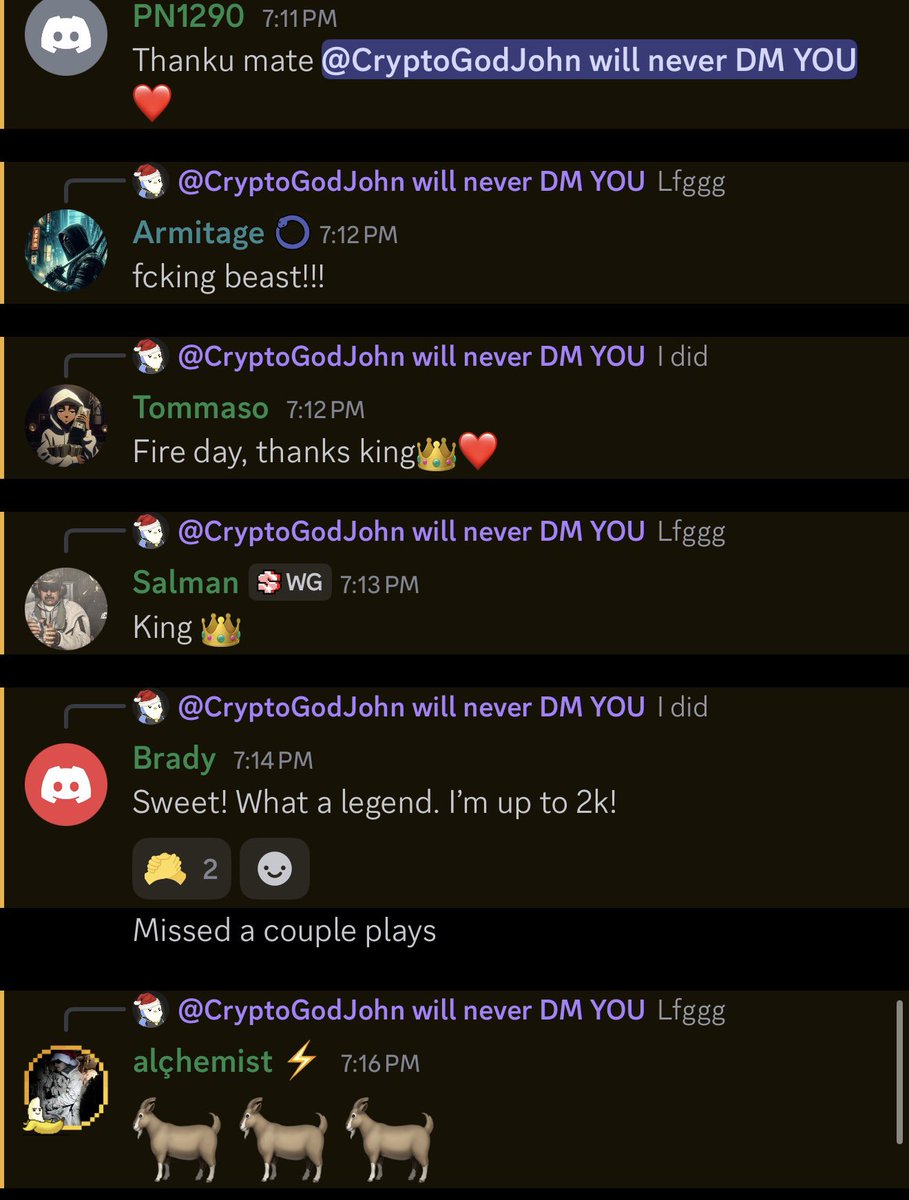Tap the @CryptoGodJohn mention in PN1290's message
Screen dimensions: 909x1200
click(588, 60)
